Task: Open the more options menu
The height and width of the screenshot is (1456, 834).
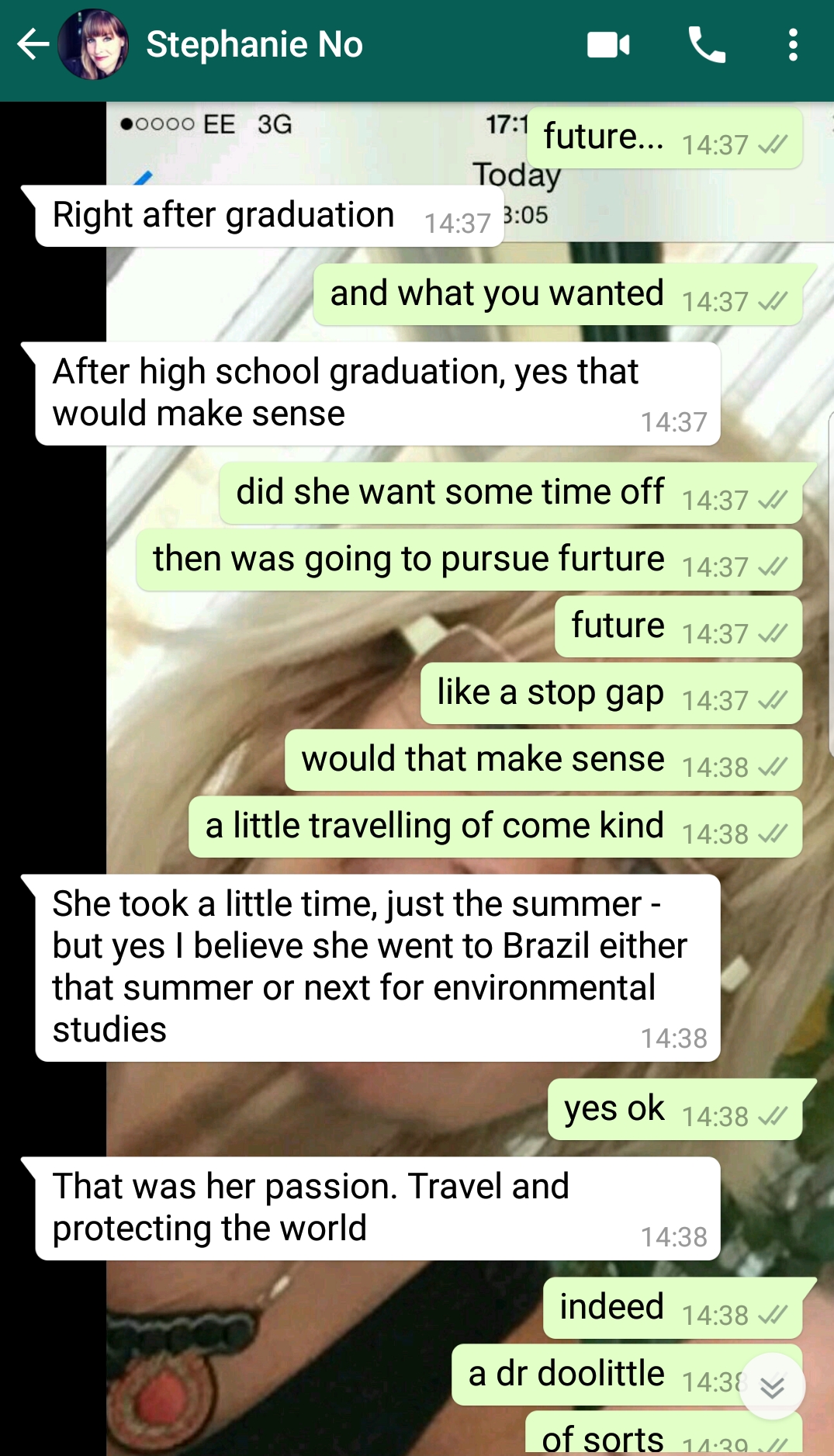Action: [792, 44]
